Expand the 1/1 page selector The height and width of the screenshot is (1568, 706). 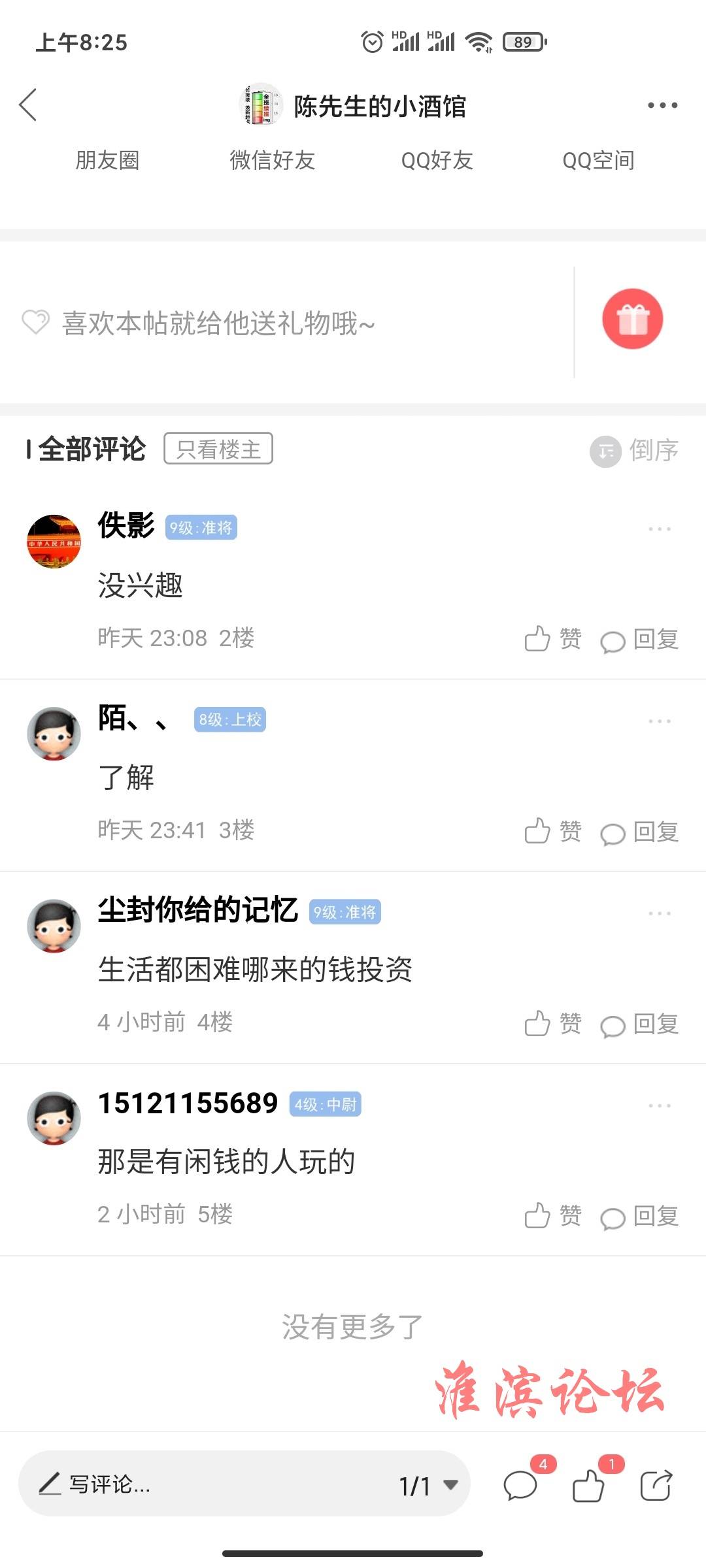pyautogui.click(x=428, y=1486)
